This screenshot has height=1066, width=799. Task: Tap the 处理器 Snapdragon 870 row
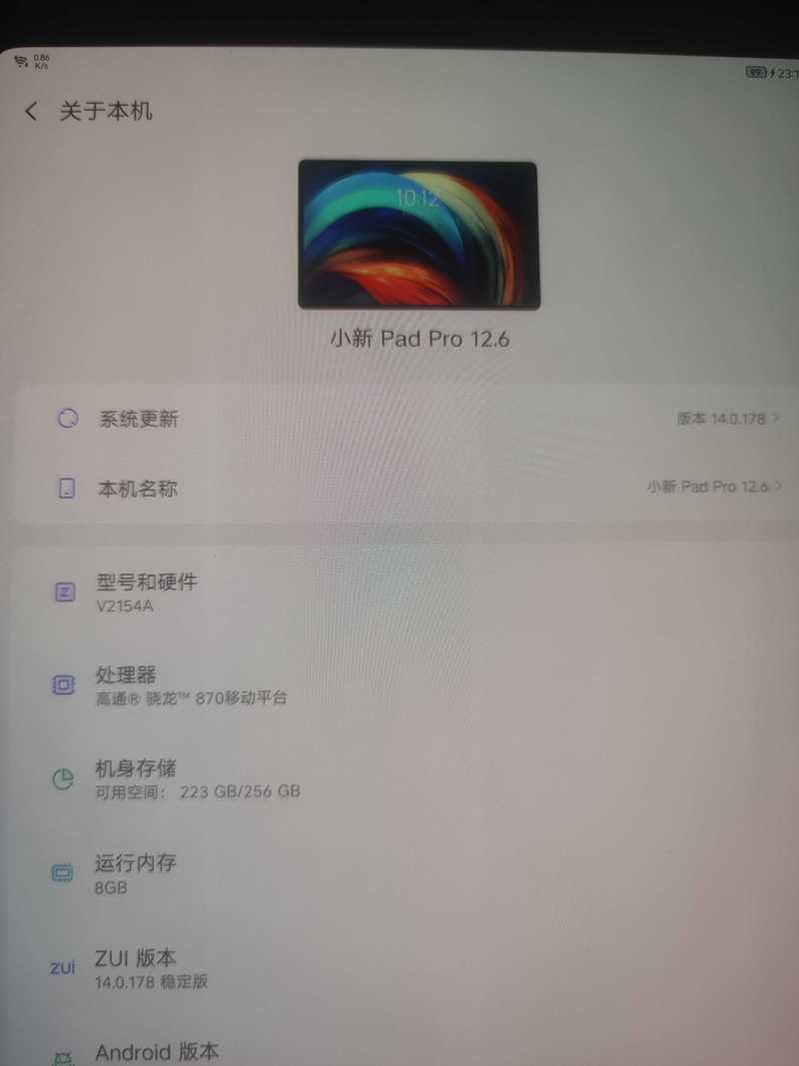tap(400, 685)
